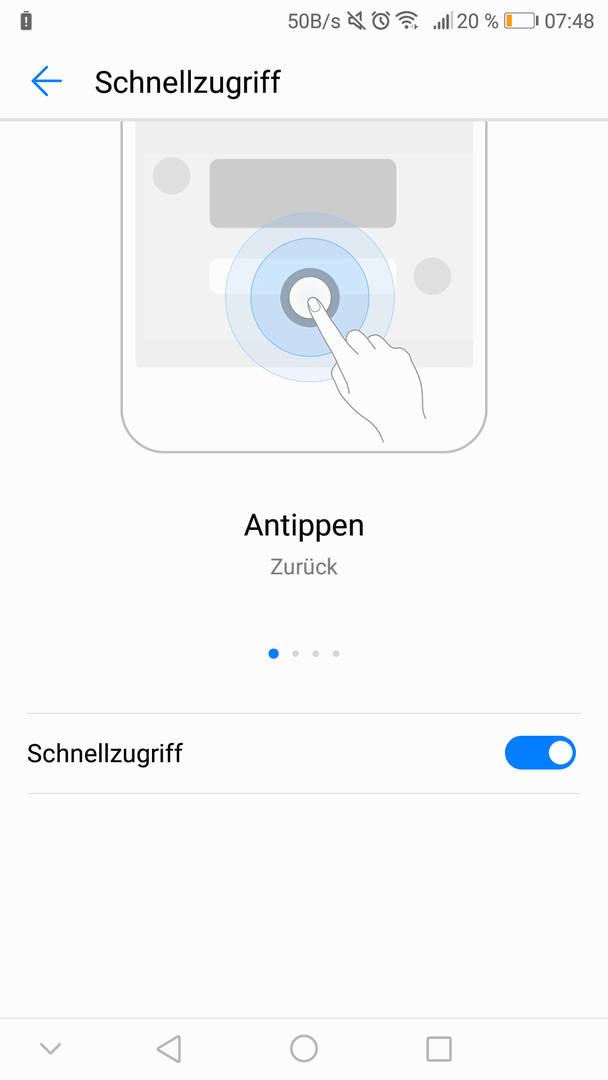Viewport: 608px width, 1080px height.
Task: Tap the system home button
Action: tap(304, 1048)
